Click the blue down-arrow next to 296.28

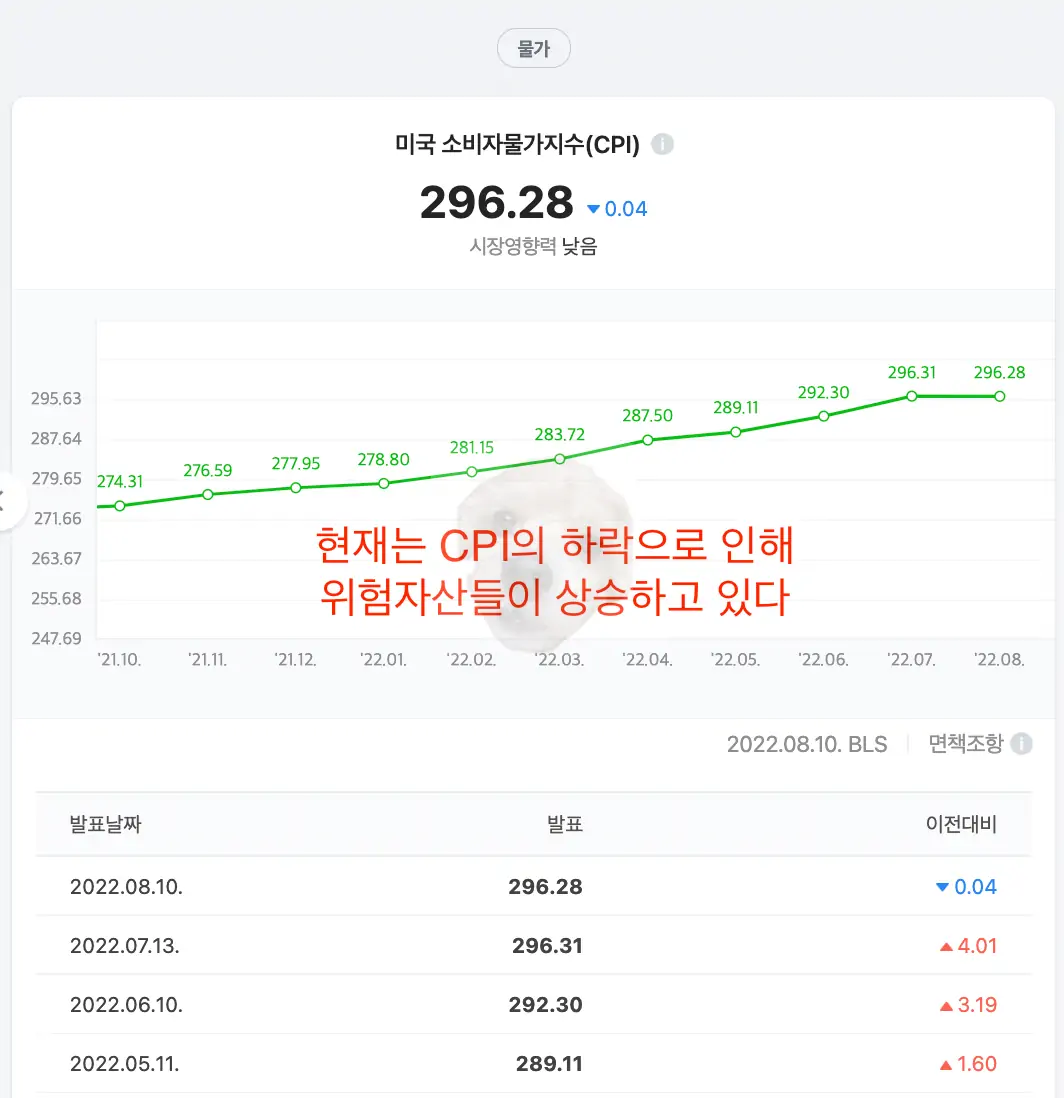(x=593, y=208)
